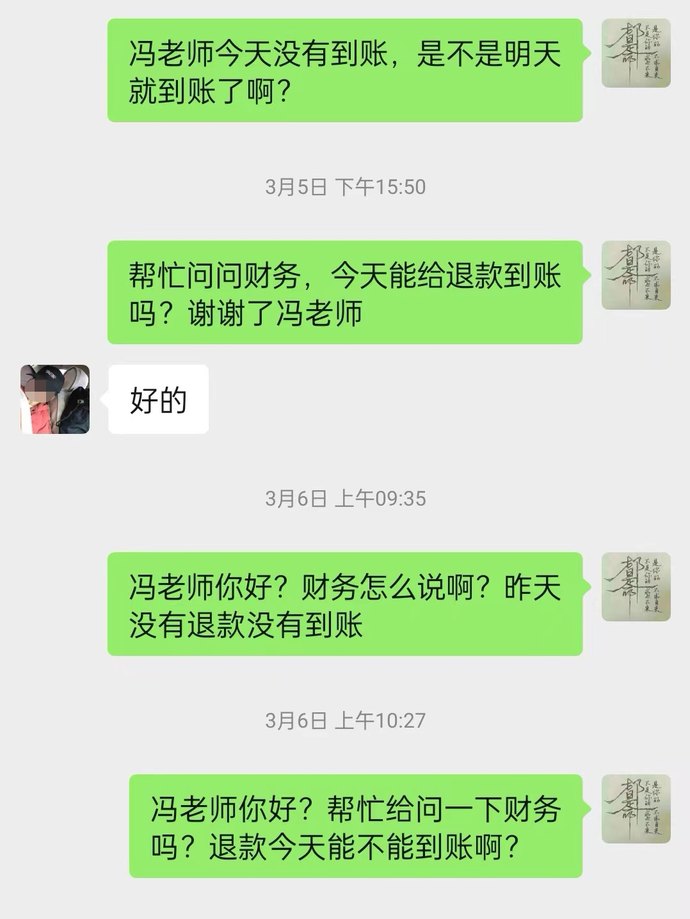Open the profile photo beside the "好的" reply
Image resolution: width=690 pixels, height=919 pixels.
(x=55, y=399)
